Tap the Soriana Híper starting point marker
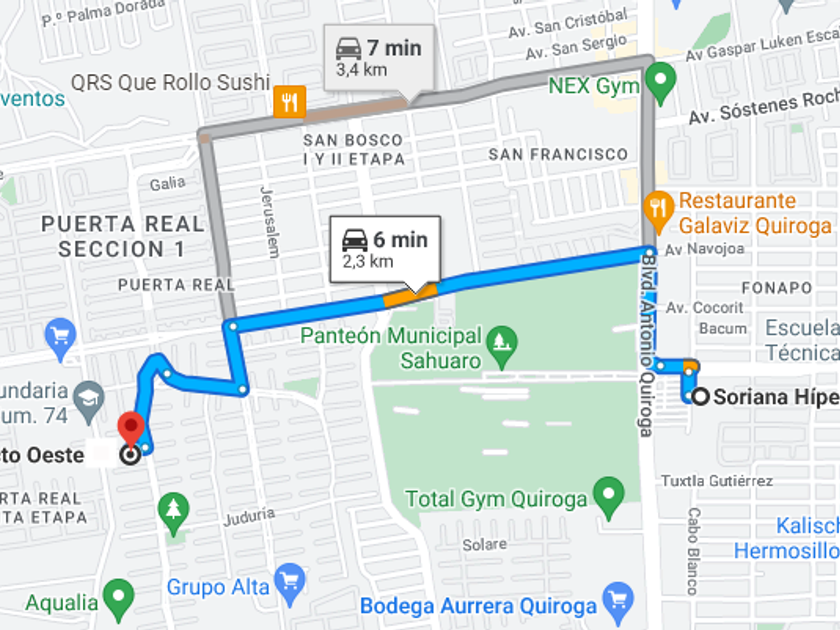The height and width of the screenshot is (630, 840). (701, 397)
